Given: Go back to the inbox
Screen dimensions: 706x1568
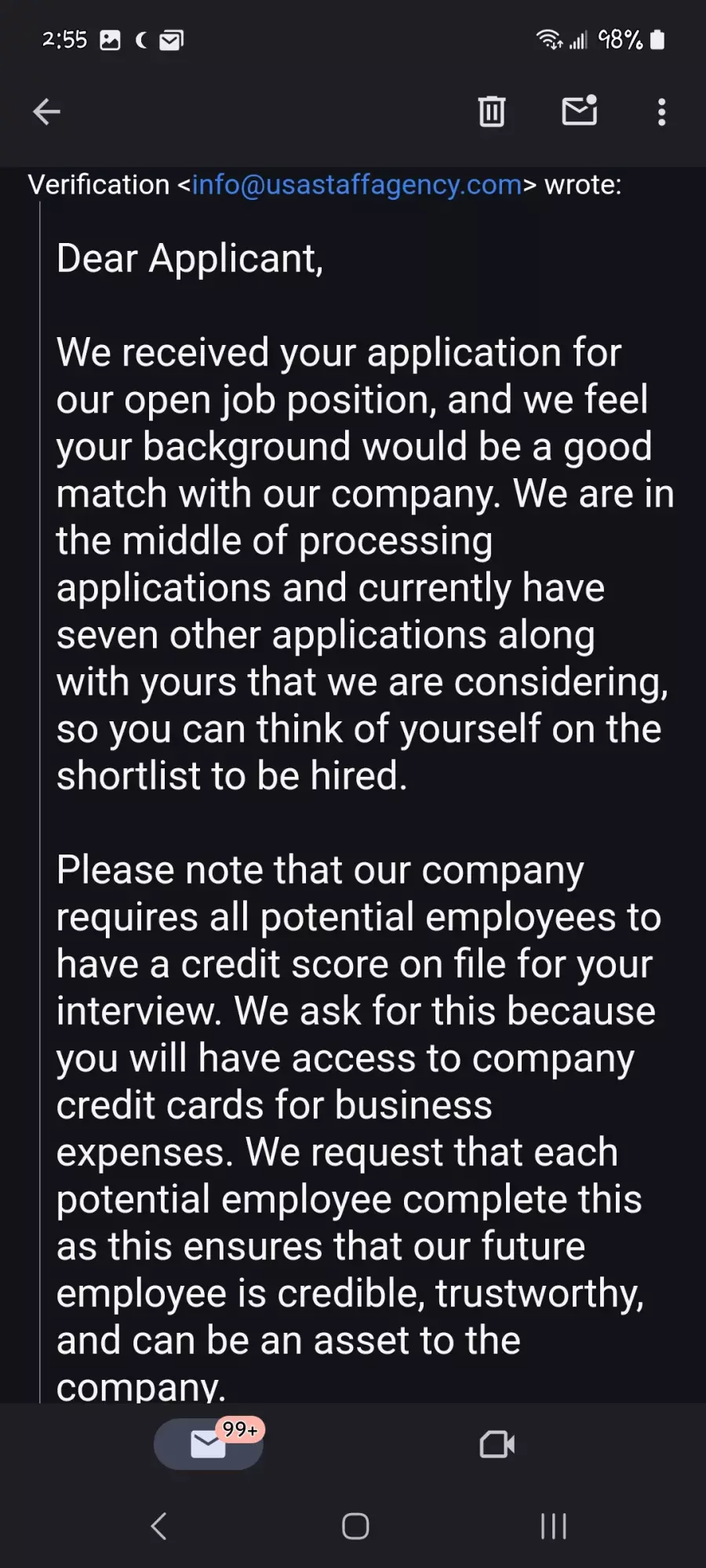Looking at the screenshot, I should (46, 112).
